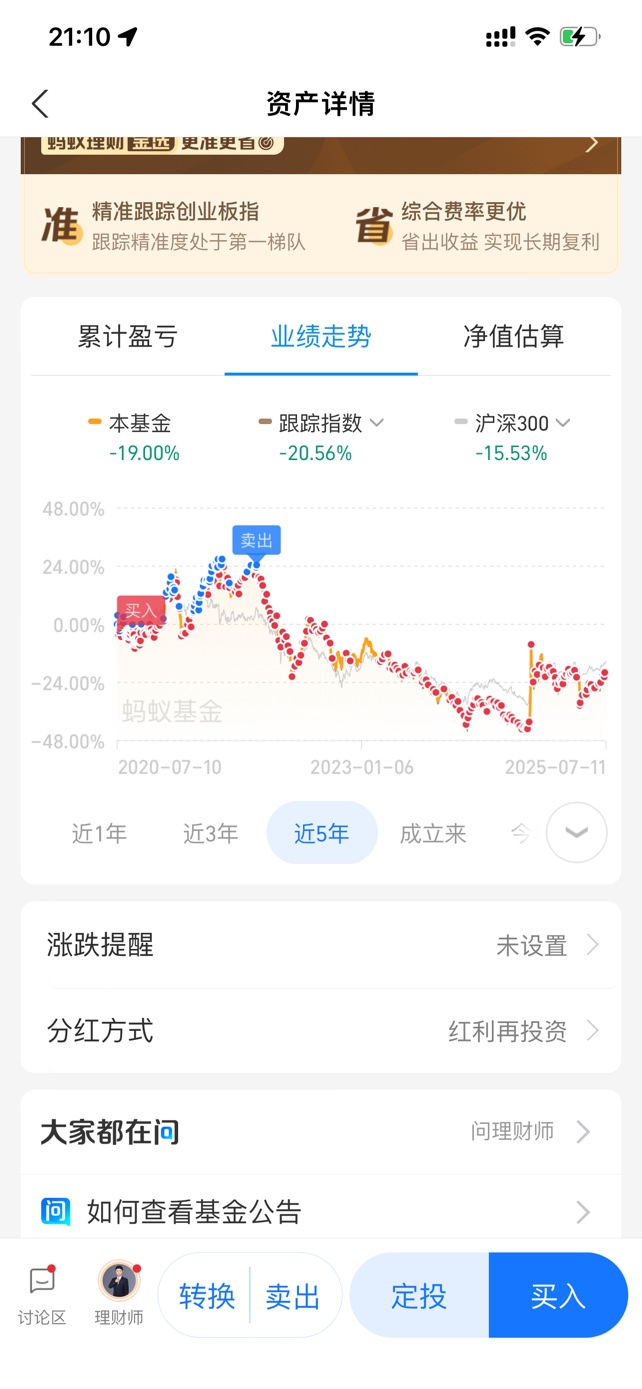Select the 成立来 time range
The height and width of the screenshot is (1389, 642).
(x=433, y=833)
